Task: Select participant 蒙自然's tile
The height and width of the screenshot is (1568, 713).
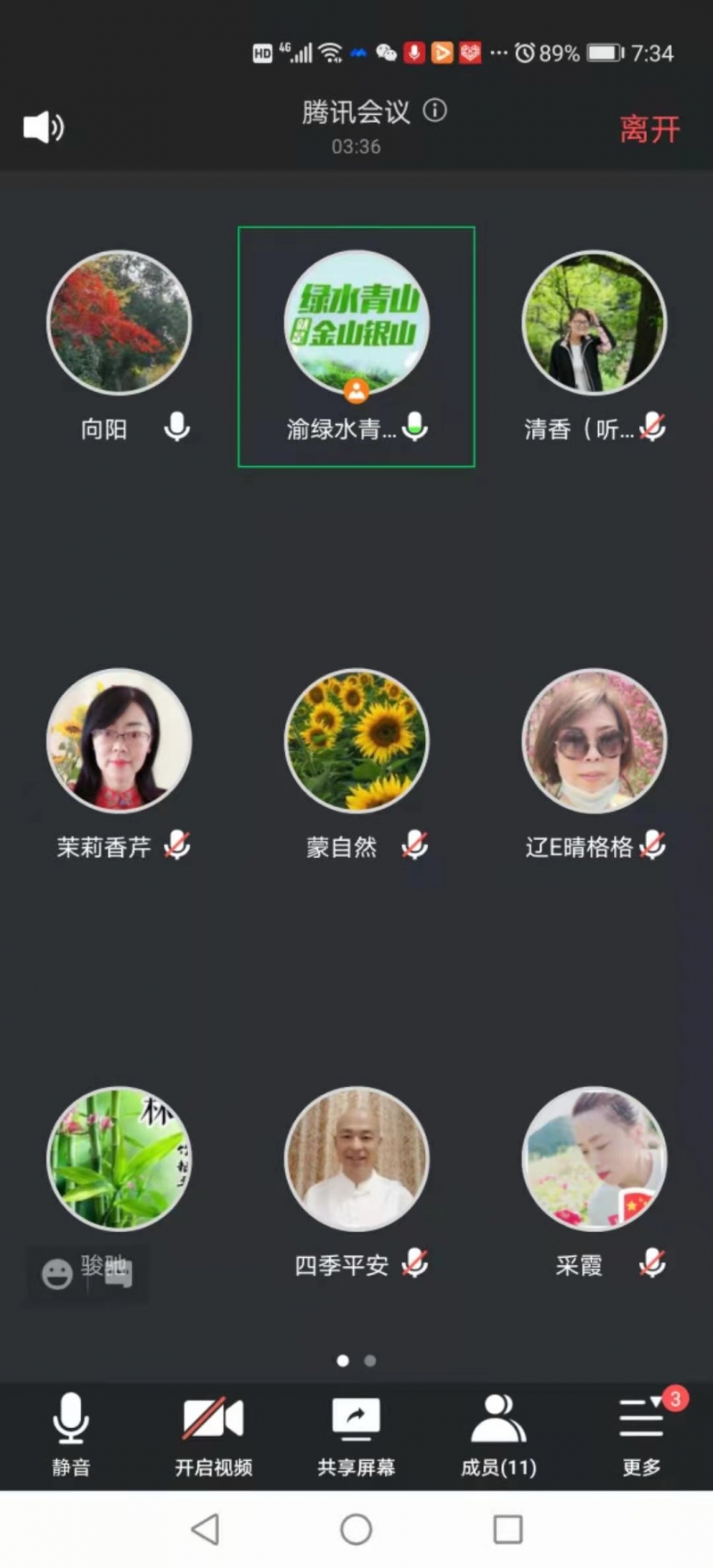Action: 356,740
